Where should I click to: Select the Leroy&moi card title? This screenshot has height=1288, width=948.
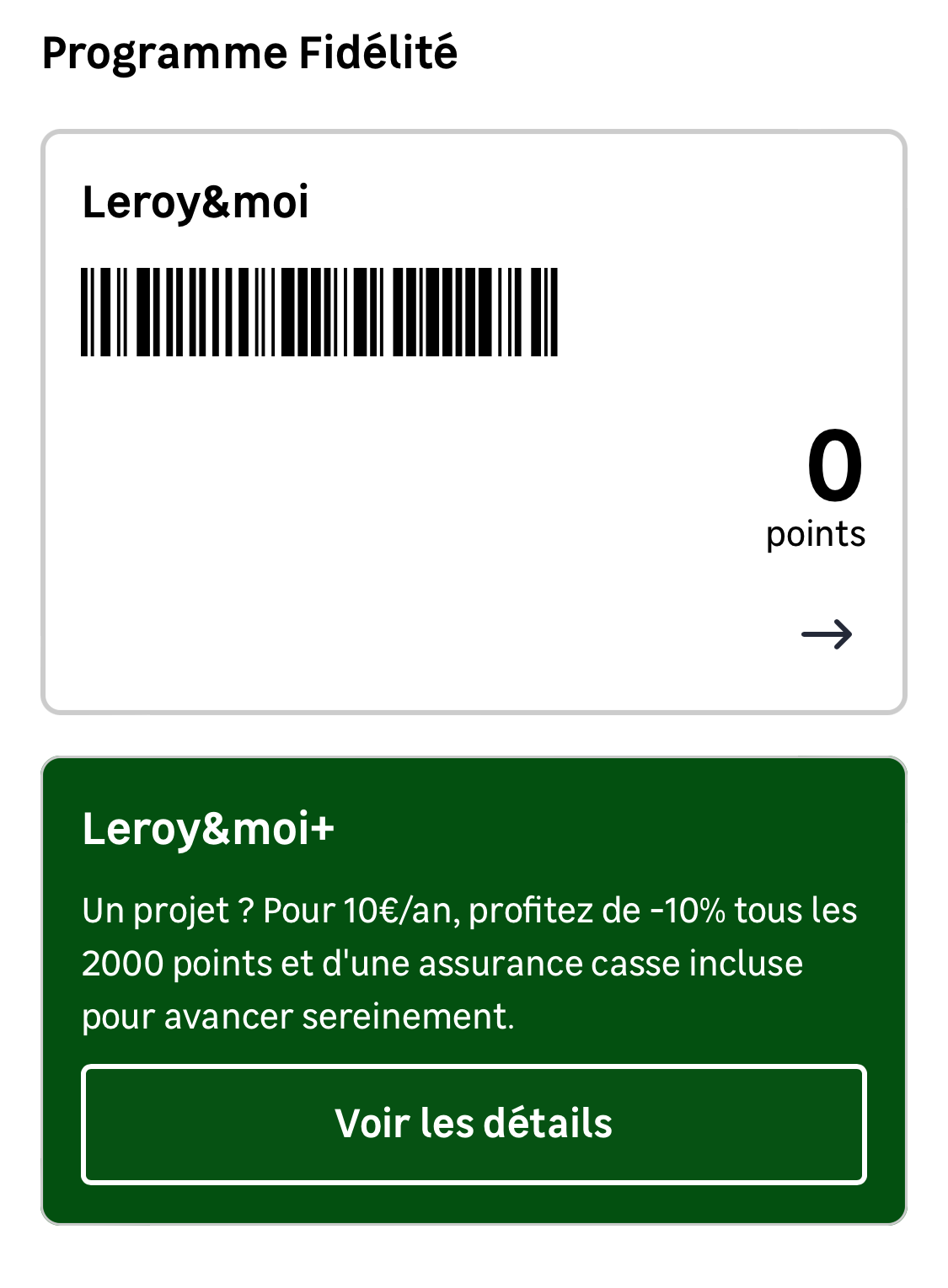195,202
